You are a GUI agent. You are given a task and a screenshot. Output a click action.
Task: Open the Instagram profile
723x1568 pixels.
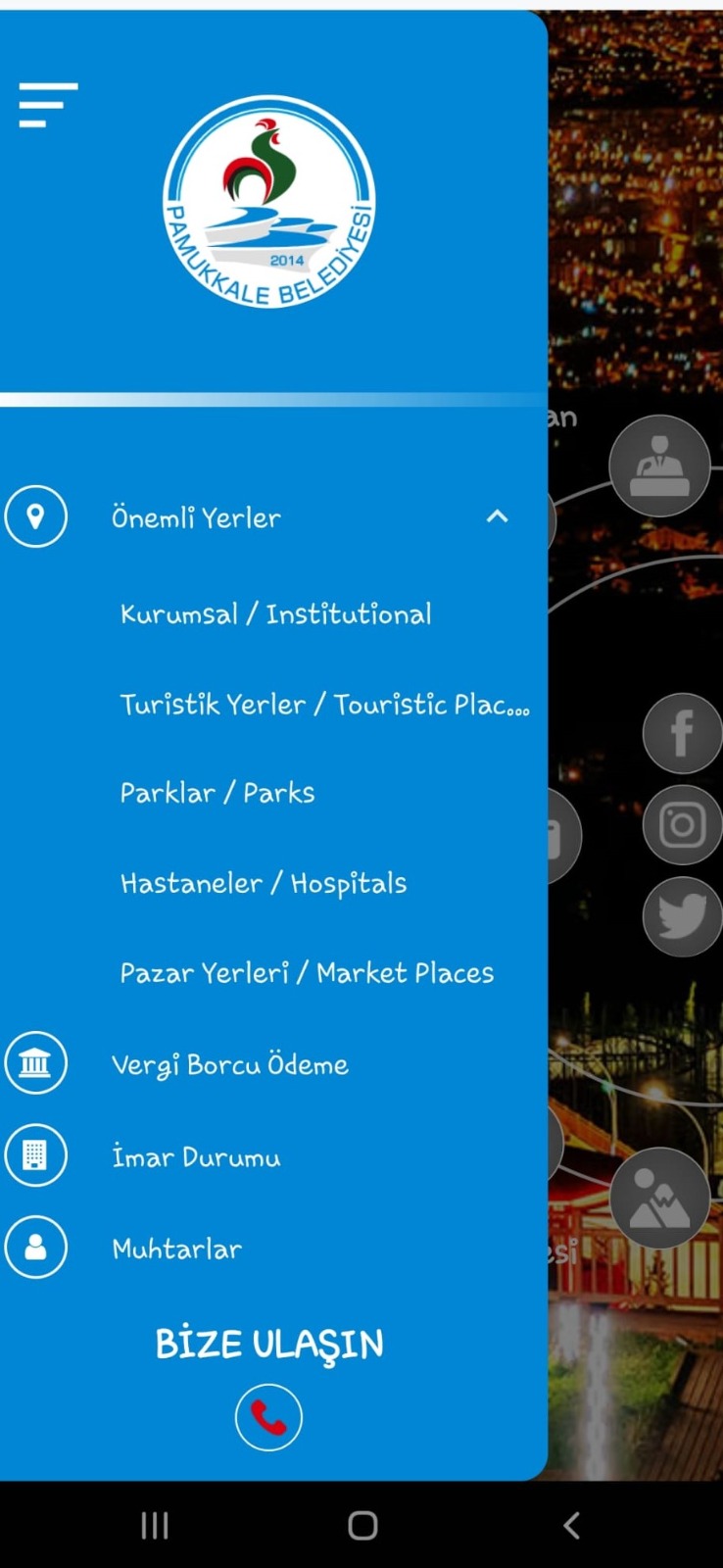point(682,824)
